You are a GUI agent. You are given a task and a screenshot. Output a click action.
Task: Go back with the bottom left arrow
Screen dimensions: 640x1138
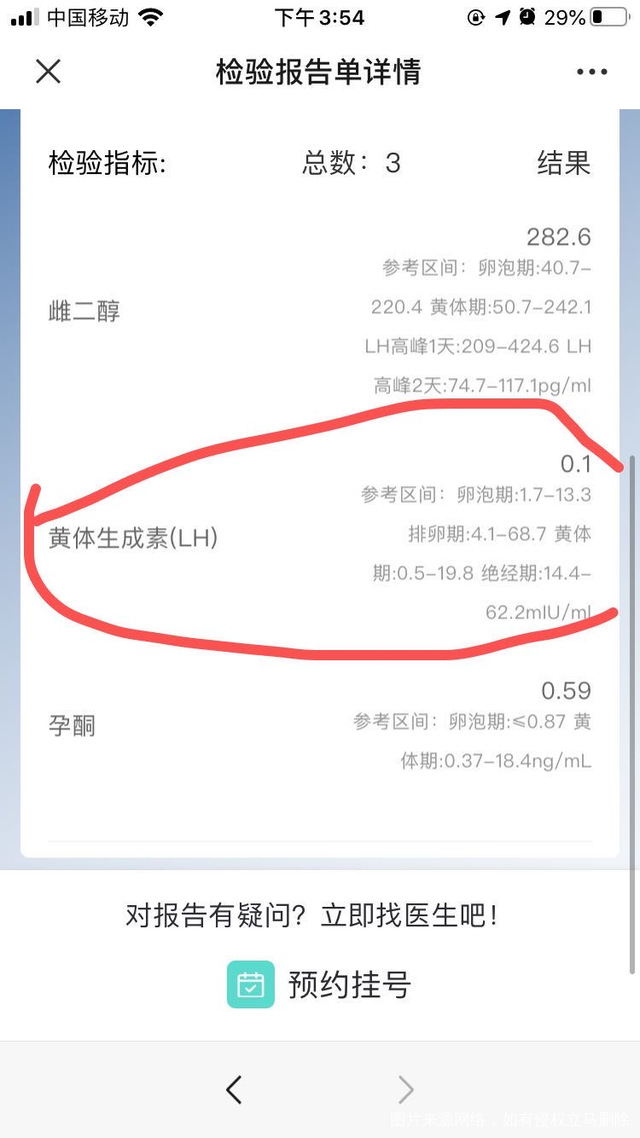234,1089
